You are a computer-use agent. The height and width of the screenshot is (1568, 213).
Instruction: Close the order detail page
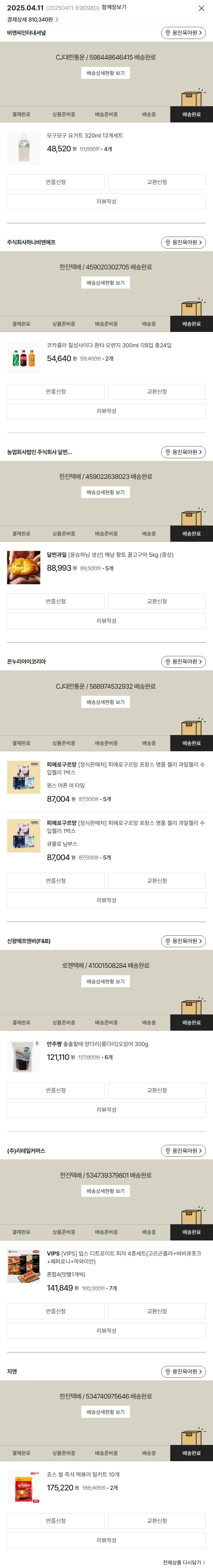202,9
